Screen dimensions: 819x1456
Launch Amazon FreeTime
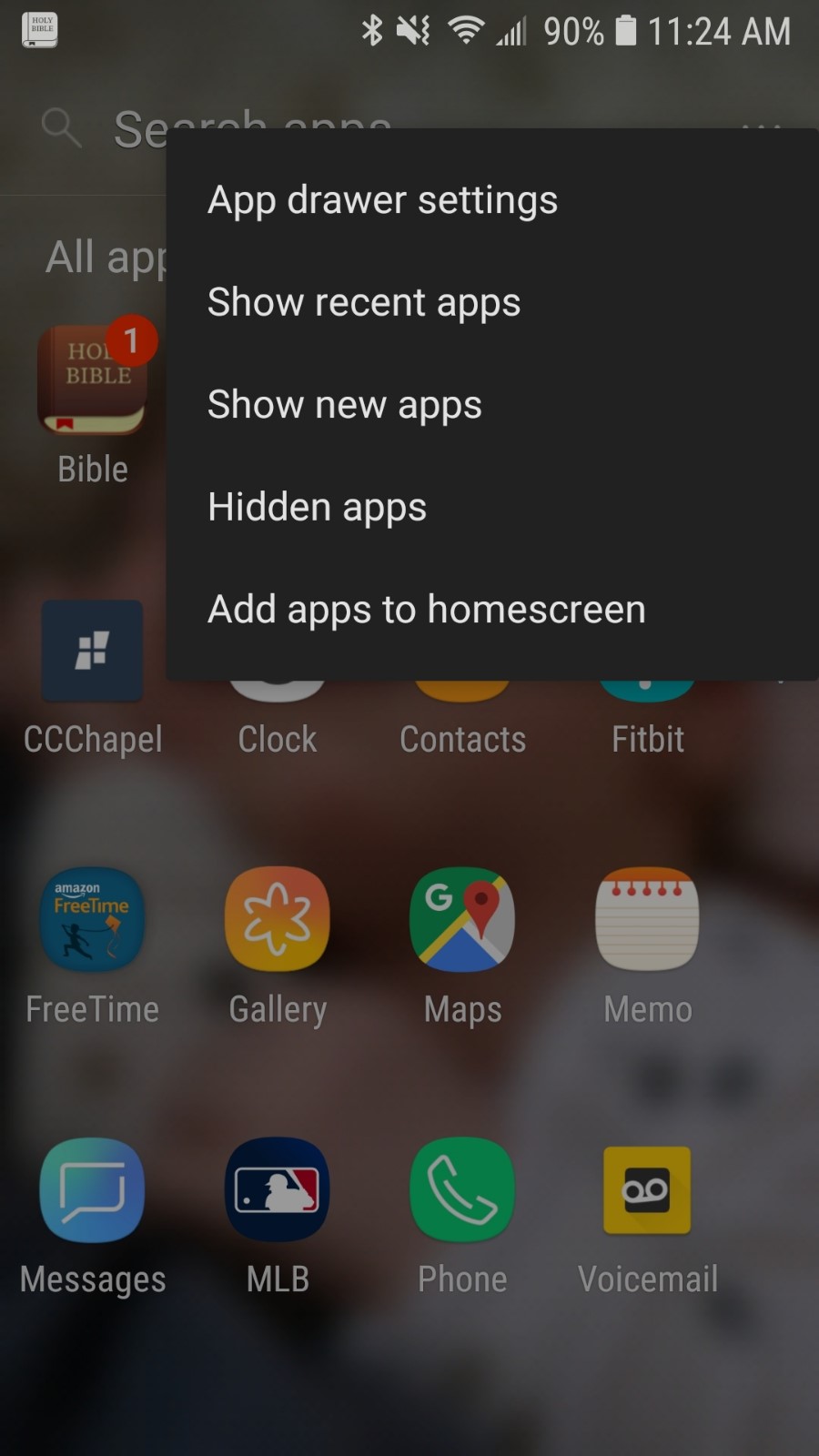point(92,919)
